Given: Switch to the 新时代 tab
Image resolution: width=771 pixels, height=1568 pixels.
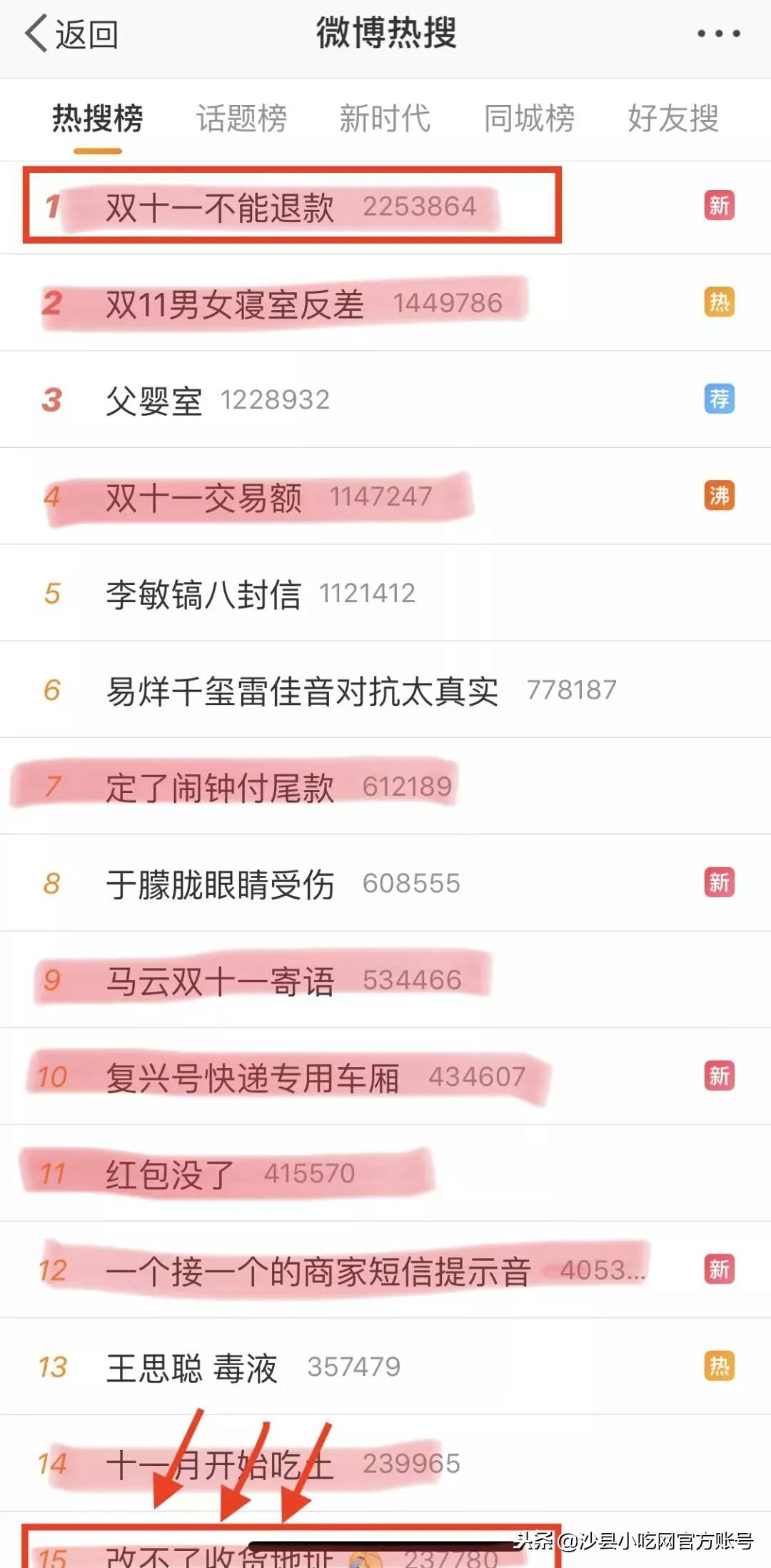Looking at the screenshot, I should click(x=385, y=118).
